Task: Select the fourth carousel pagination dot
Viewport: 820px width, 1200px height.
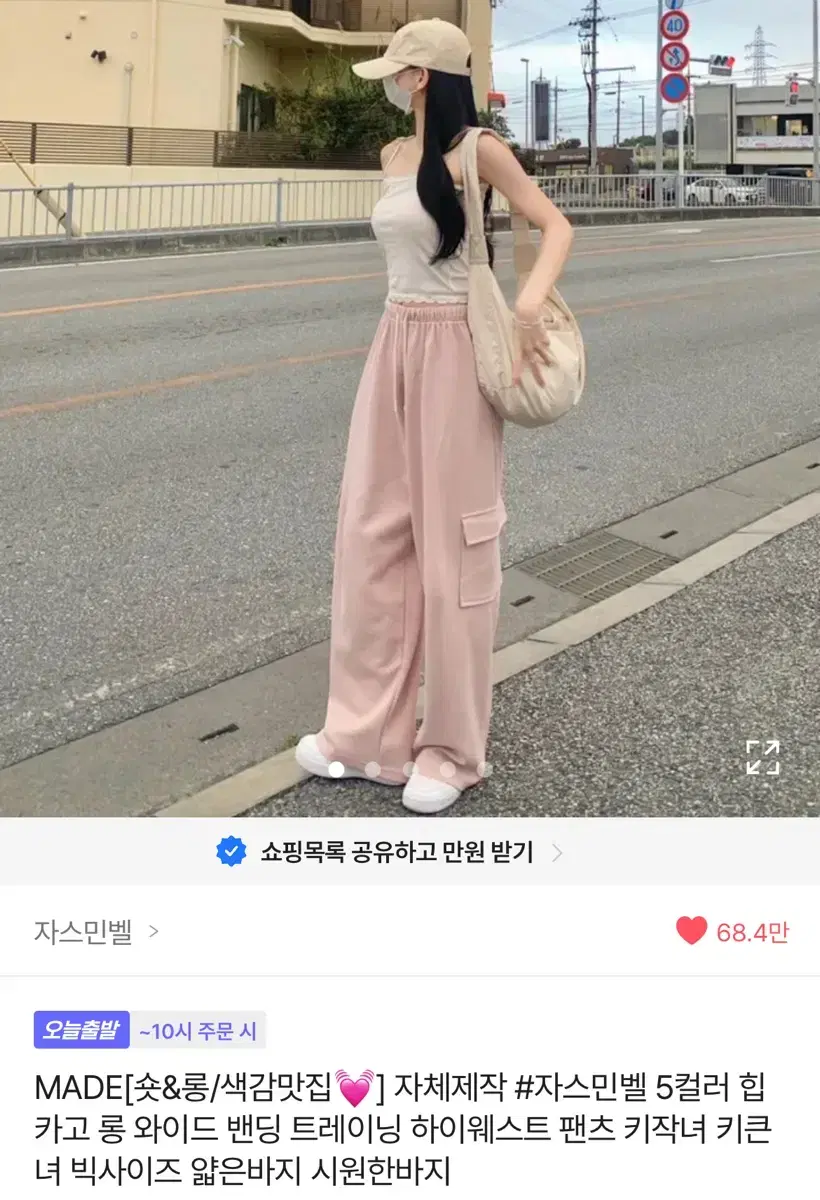Action: click(446, 769)
